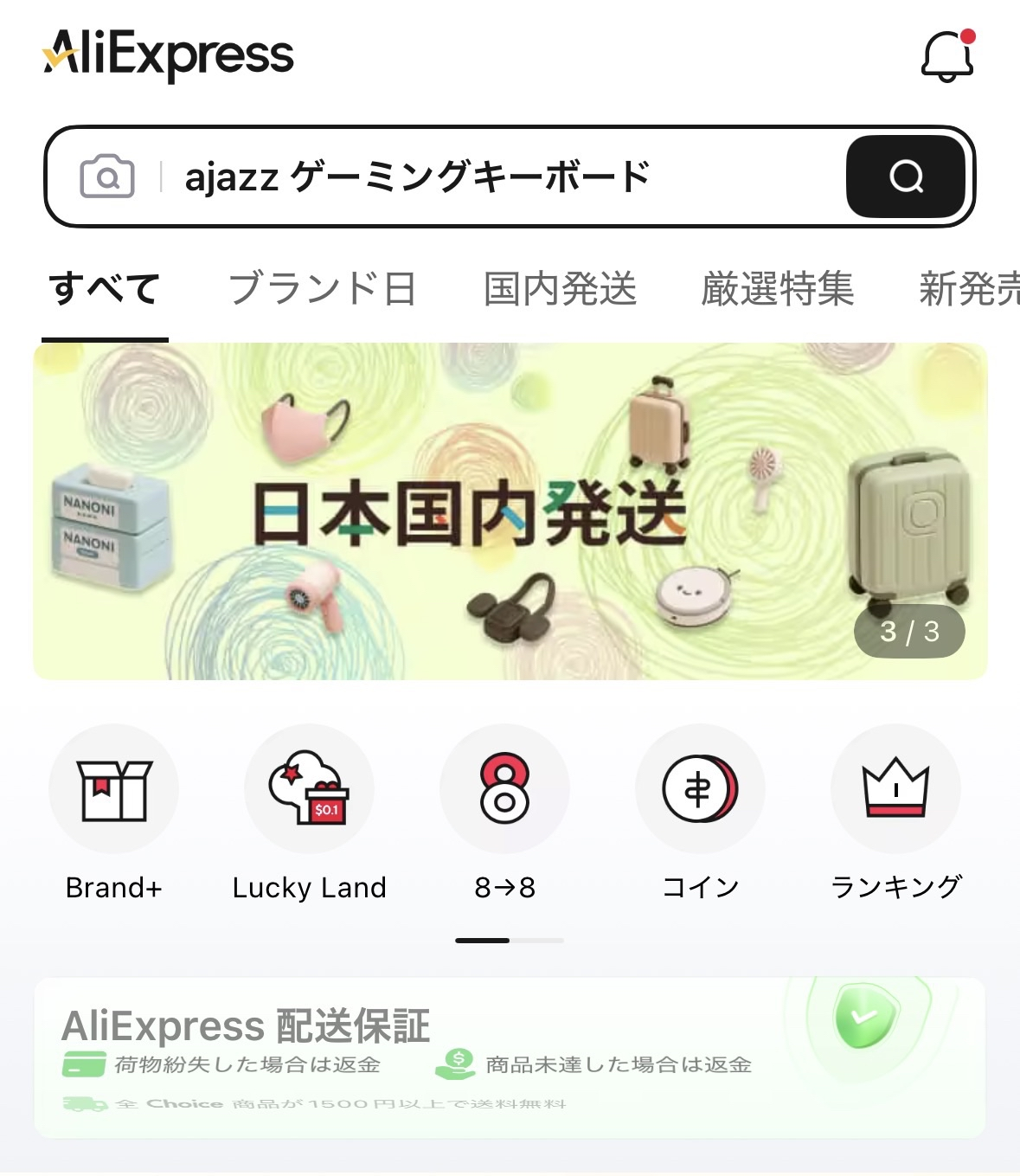Open the AliExpress 配送保証 card
Viewport: 1020px width, 1176px height.
510,1057
